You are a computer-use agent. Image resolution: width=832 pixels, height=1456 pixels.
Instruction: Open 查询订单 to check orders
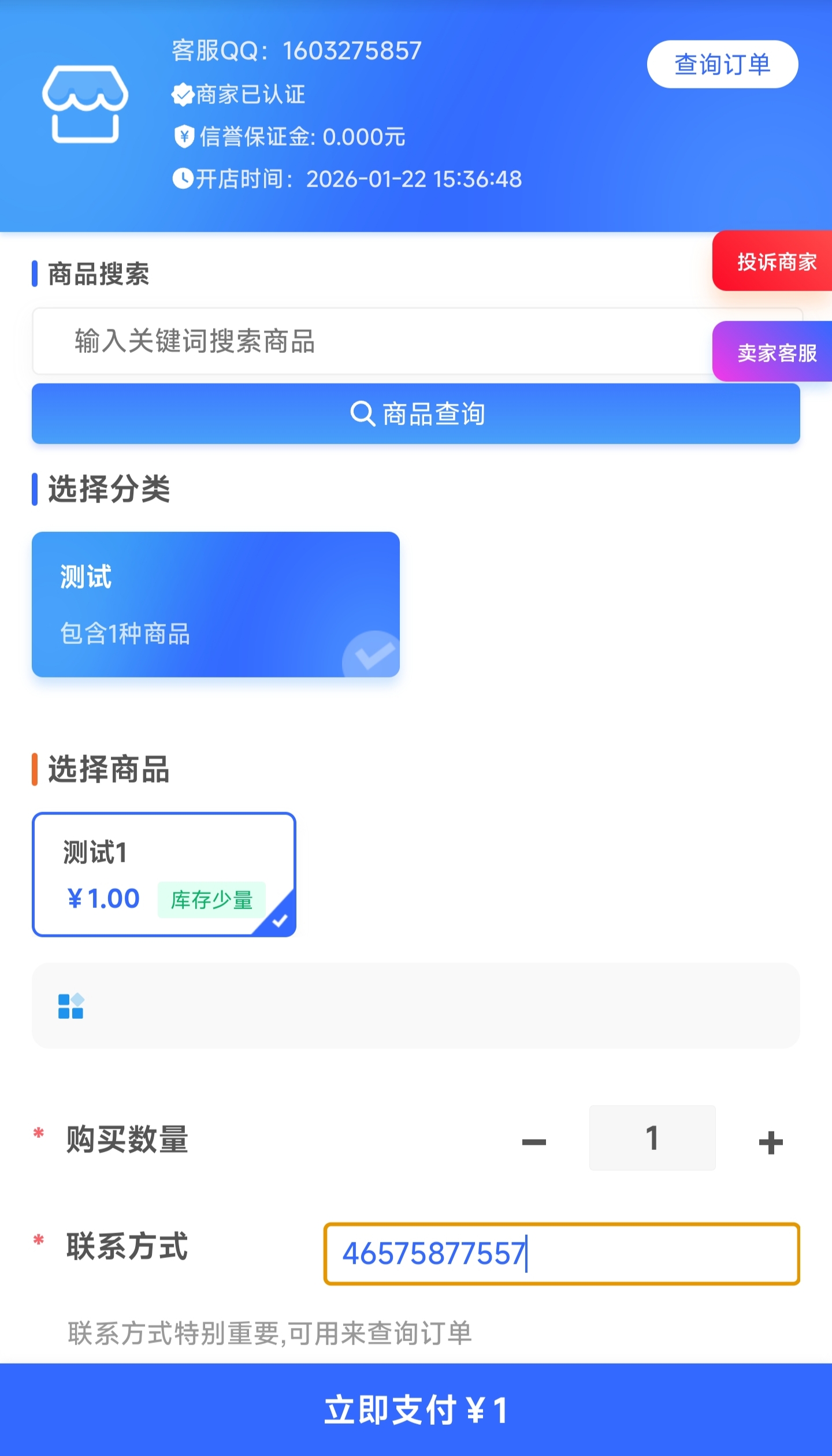(x=722, y=64)
